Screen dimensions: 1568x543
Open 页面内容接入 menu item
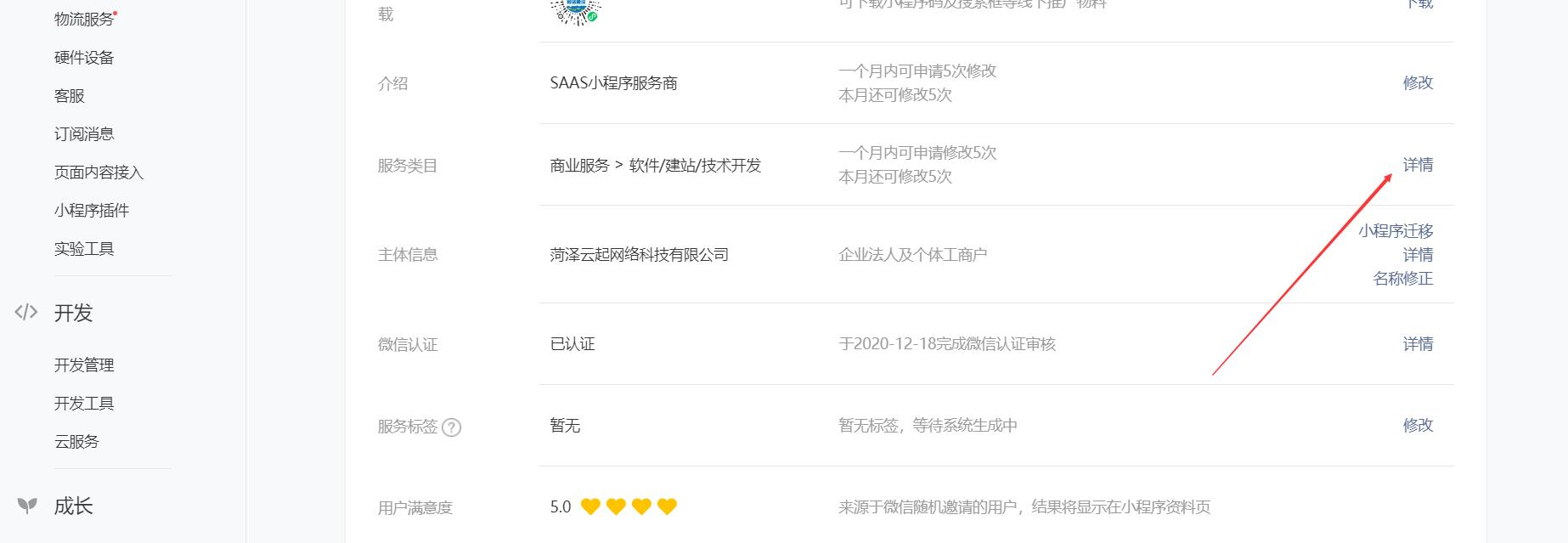coord(99,173)
